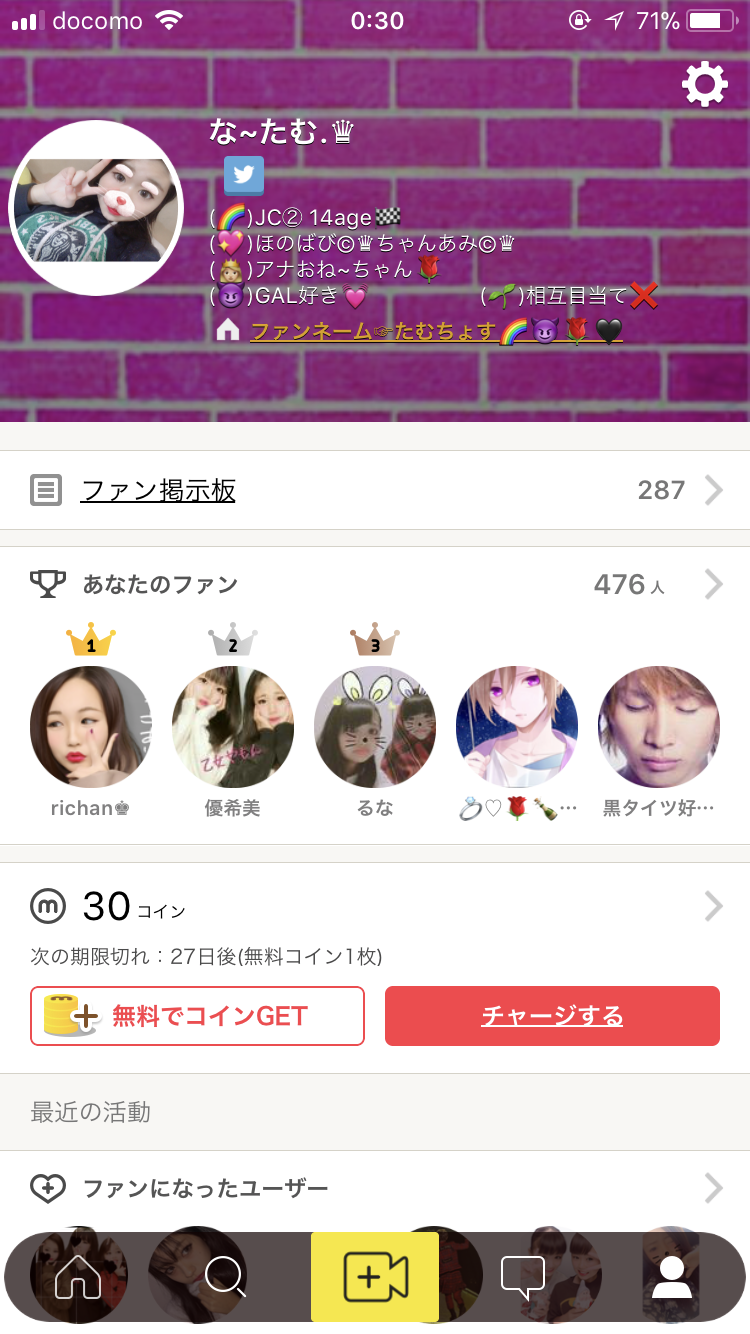Open fan 黒タイツ好… profile

coord(659,727)
